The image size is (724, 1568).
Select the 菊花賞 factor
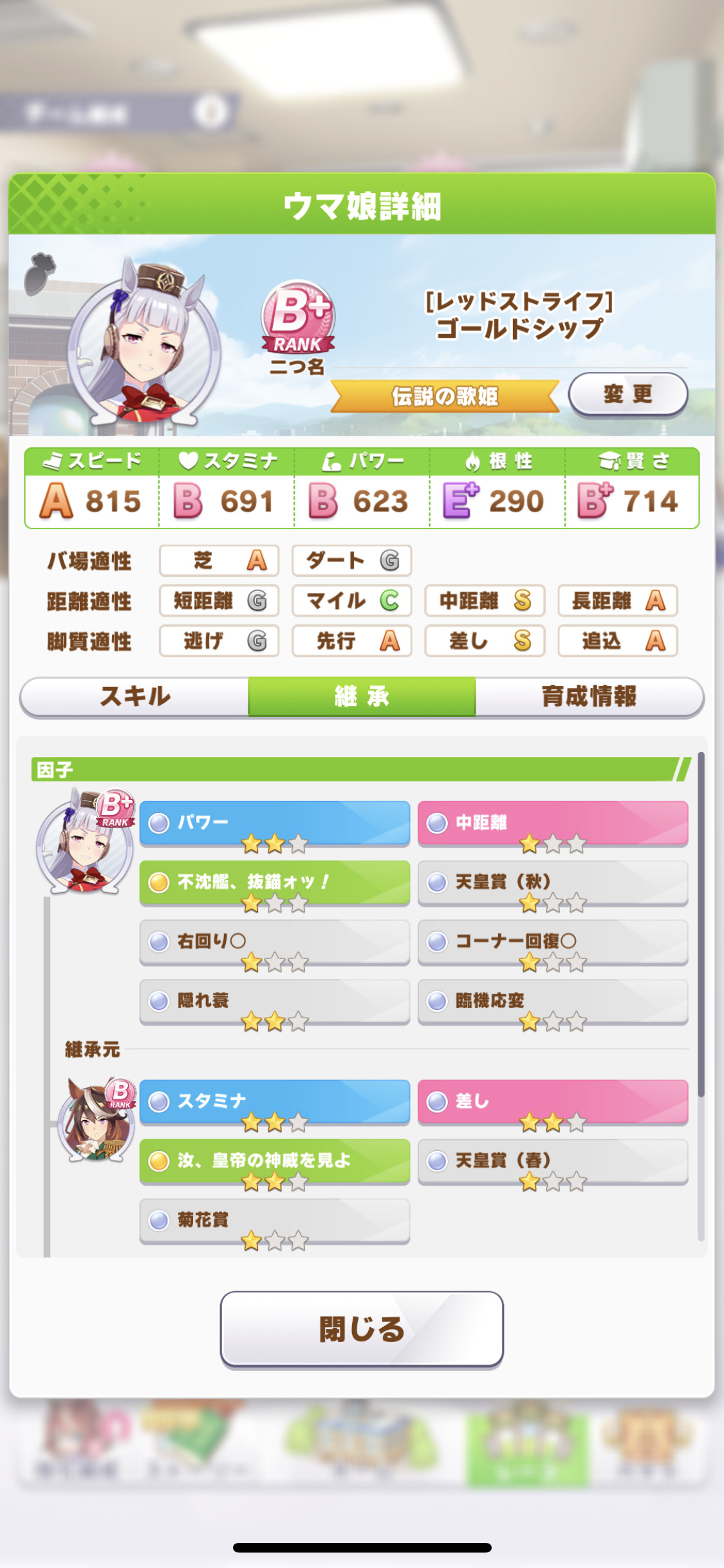[275, 1221]
